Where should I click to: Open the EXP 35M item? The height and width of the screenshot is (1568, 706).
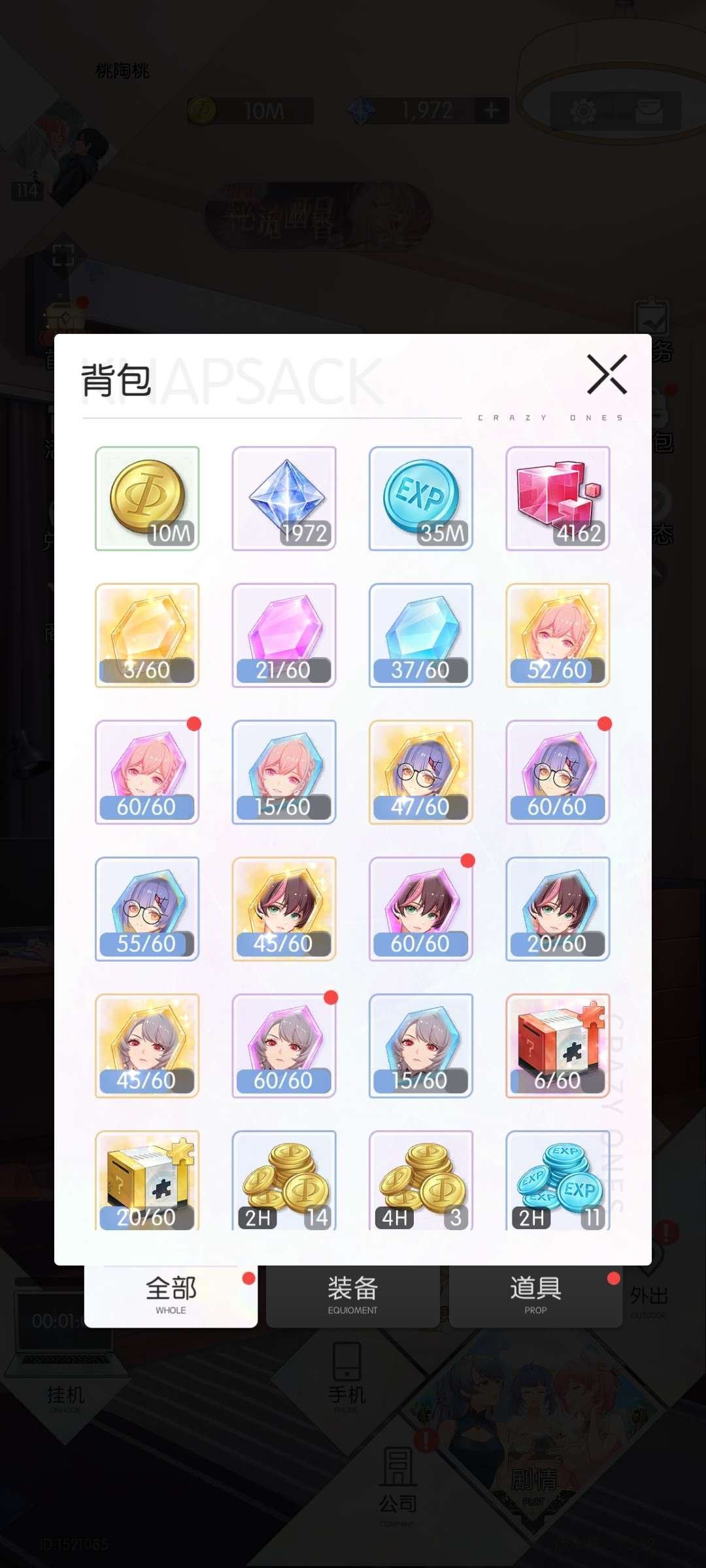tap(420, 498)
